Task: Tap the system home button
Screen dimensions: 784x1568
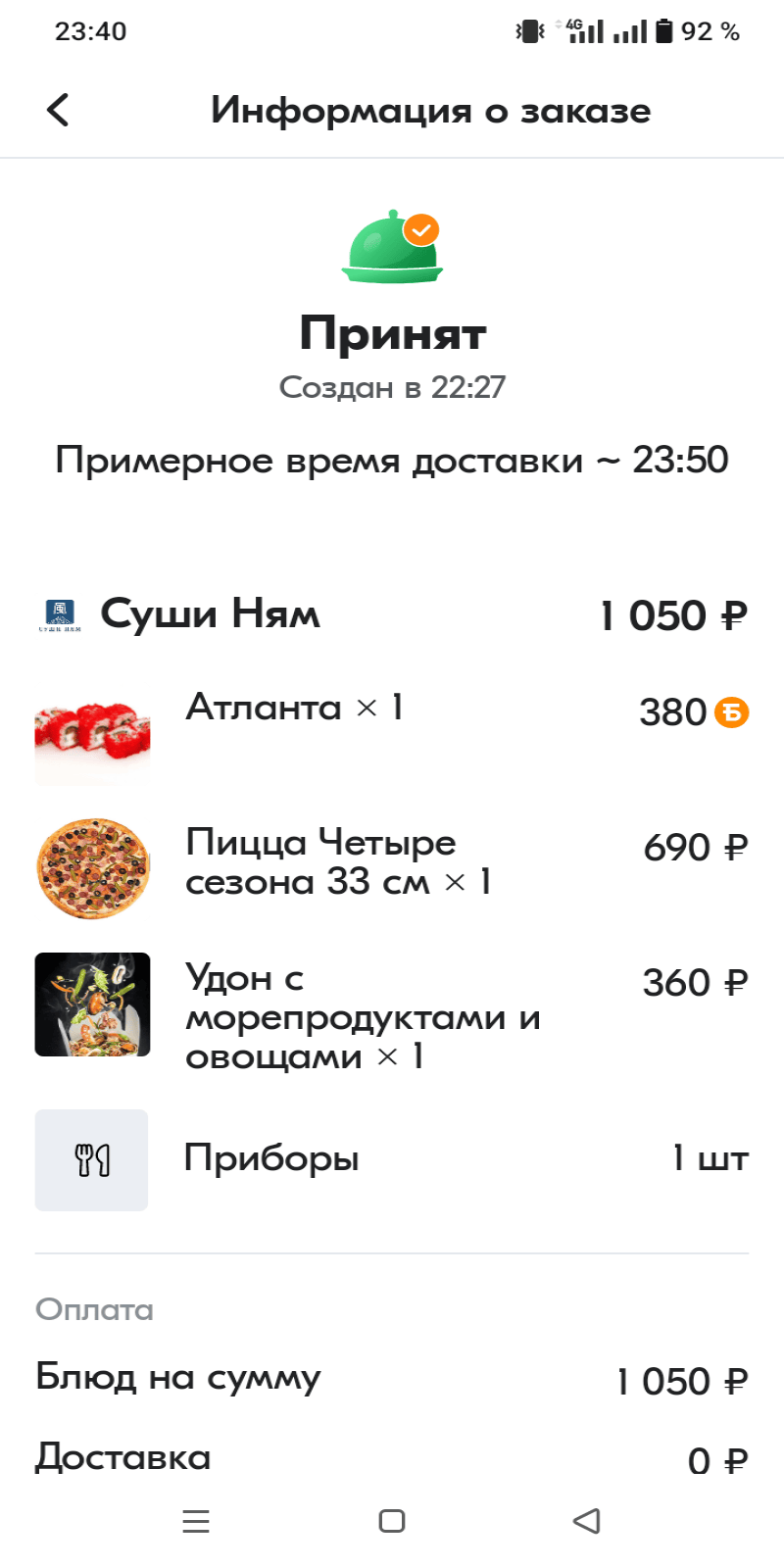Action: click(x=392, y=1521)
